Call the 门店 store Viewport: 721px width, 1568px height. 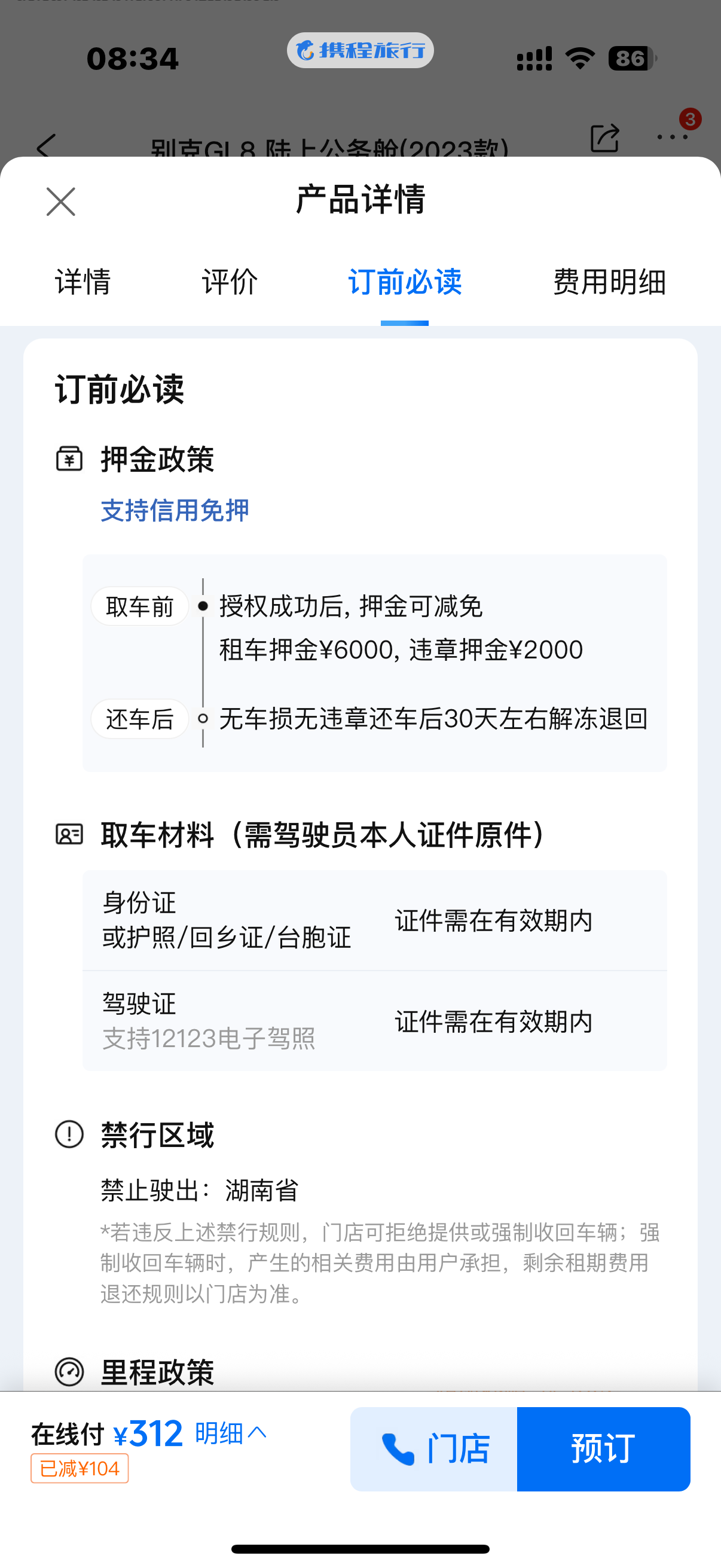click(434, 1448)
